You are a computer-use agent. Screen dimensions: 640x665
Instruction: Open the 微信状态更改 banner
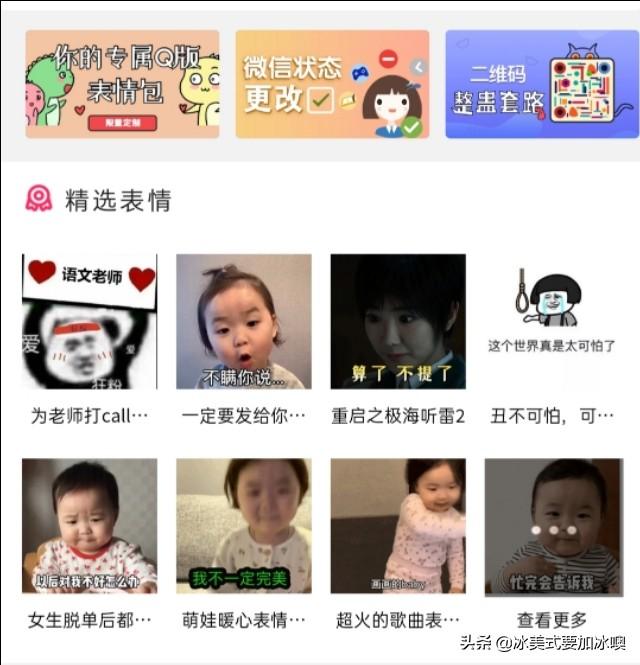332,84
